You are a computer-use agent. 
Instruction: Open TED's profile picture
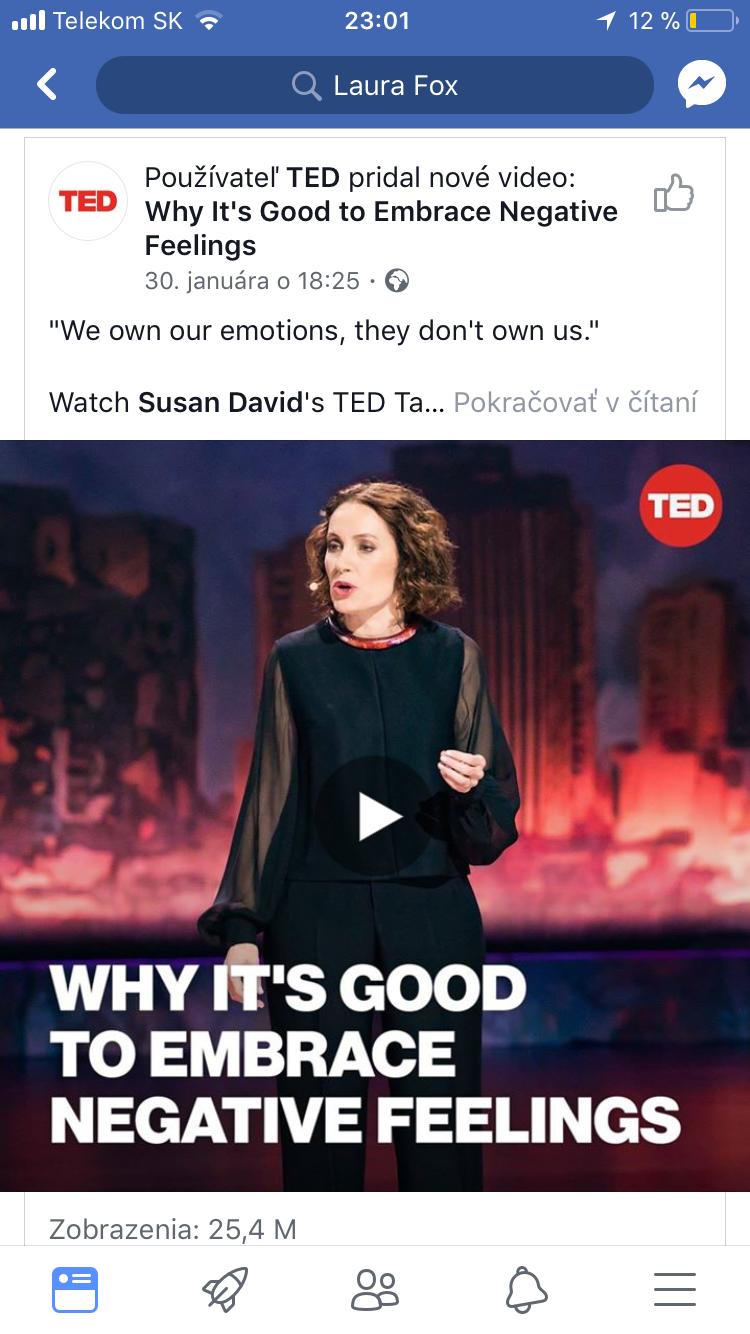coord(88,201)
